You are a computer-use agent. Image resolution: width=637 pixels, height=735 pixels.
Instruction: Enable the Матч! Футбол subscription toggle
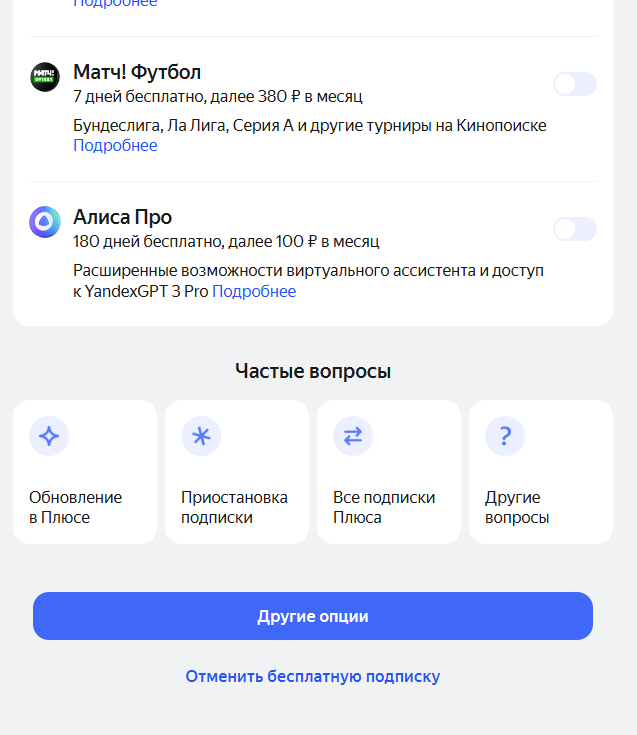click(x=574, y=84)
